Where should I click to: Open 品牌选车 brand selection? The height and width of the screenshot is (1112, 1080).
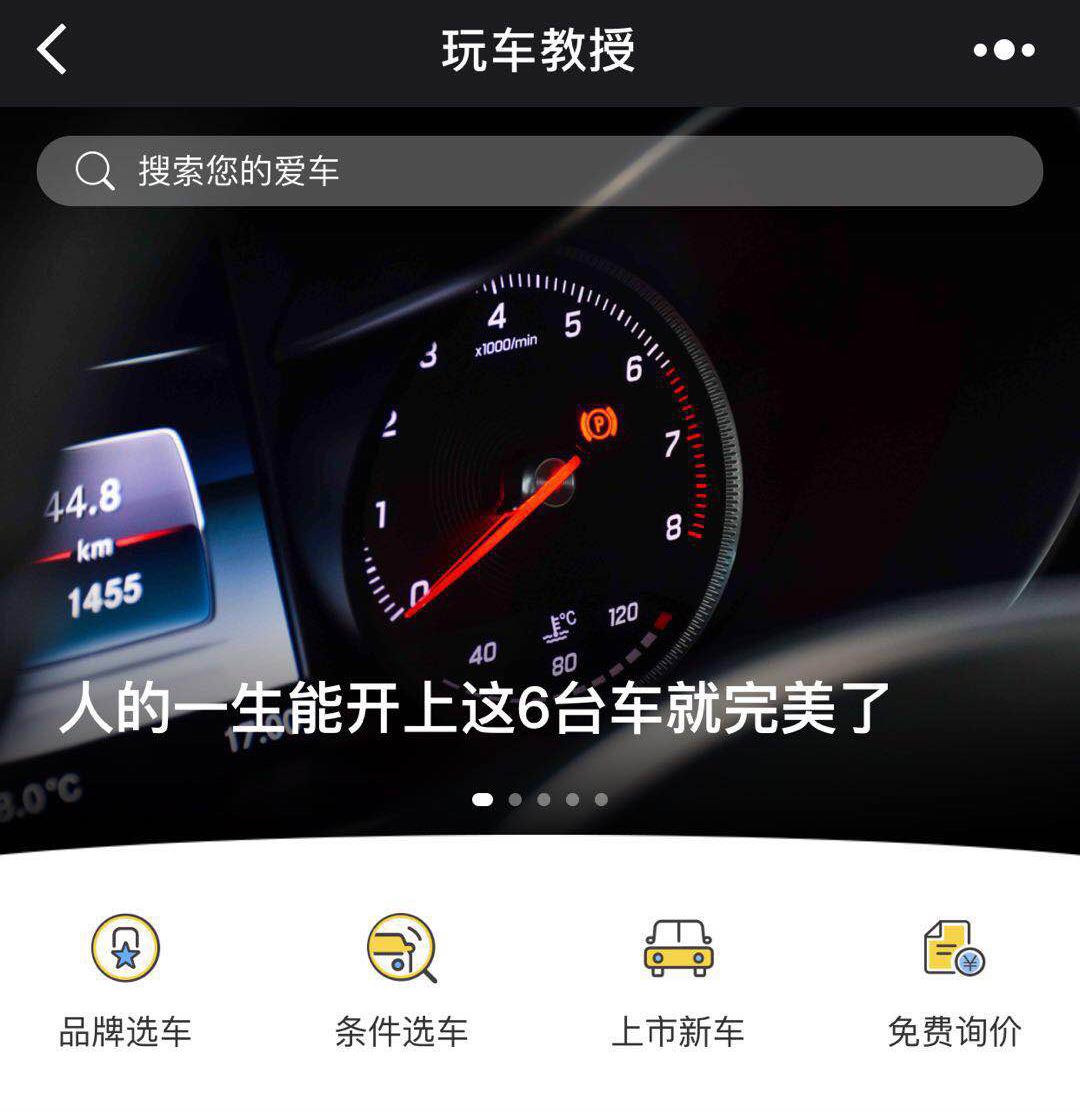point(125,978)
